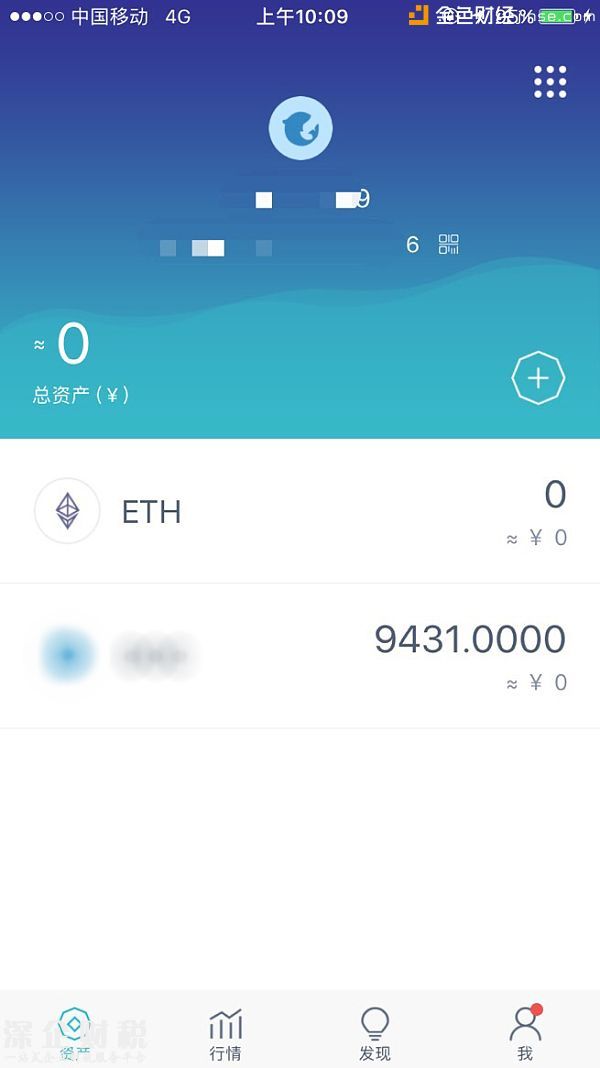Screen dimensions: 600x1068
Task: Switch to the 行情 tab
Action: pyautogui.click(x=225, y=1032)
